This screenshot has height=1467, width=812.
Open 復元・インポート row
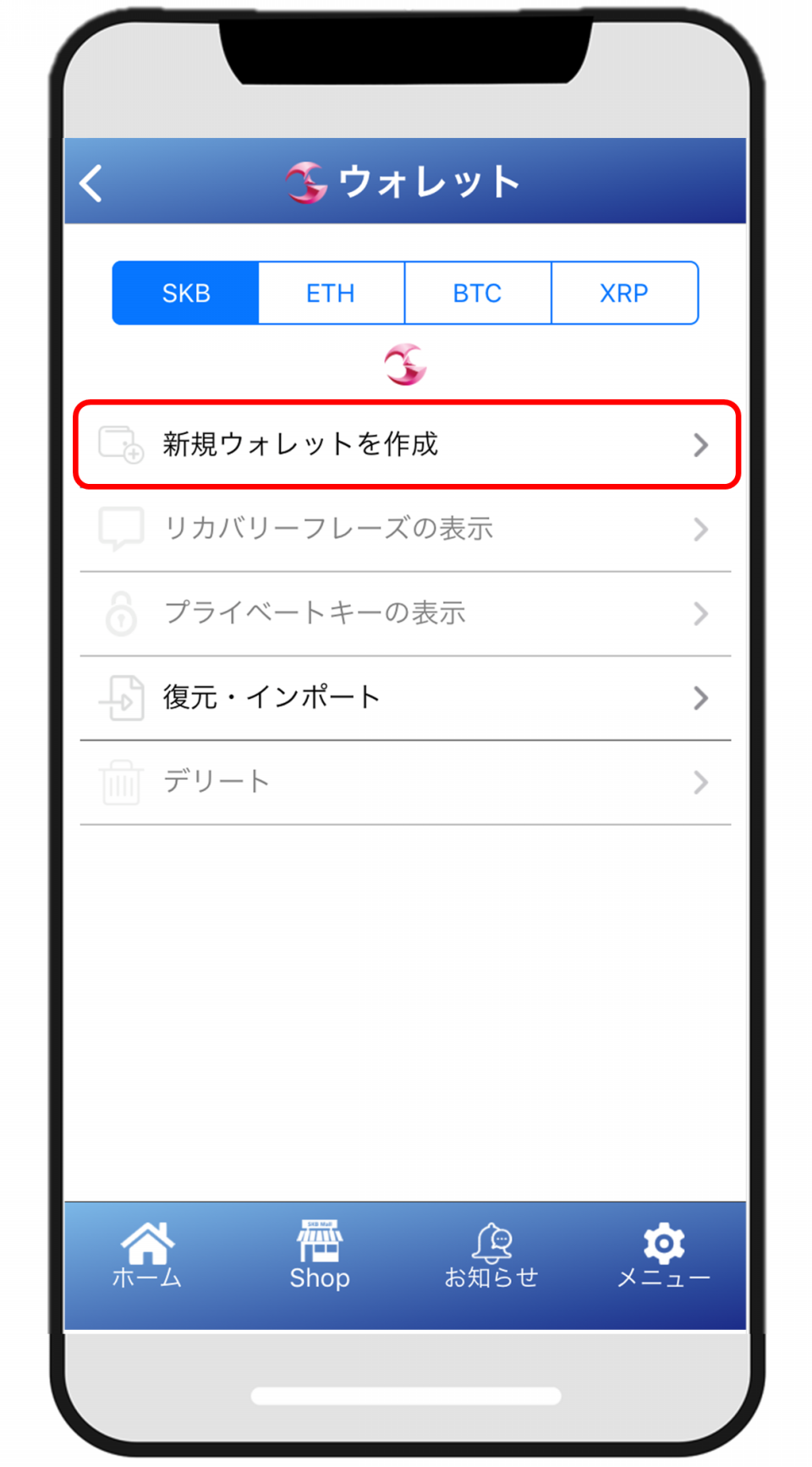pos(406,698)
